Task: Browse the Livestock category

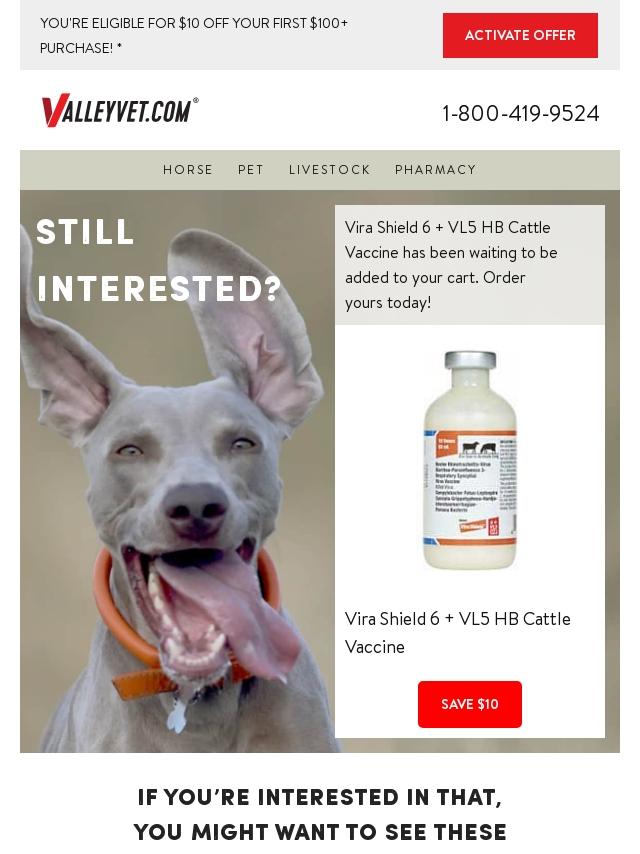Action: [x=329, y=170]
